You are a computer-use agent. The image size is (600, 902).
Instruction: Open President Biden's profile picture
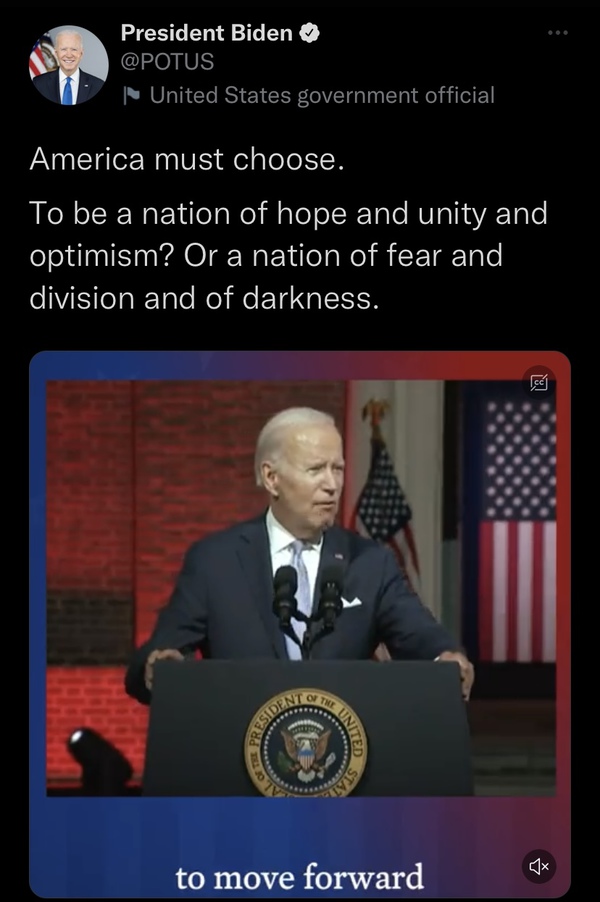(68, 65)
